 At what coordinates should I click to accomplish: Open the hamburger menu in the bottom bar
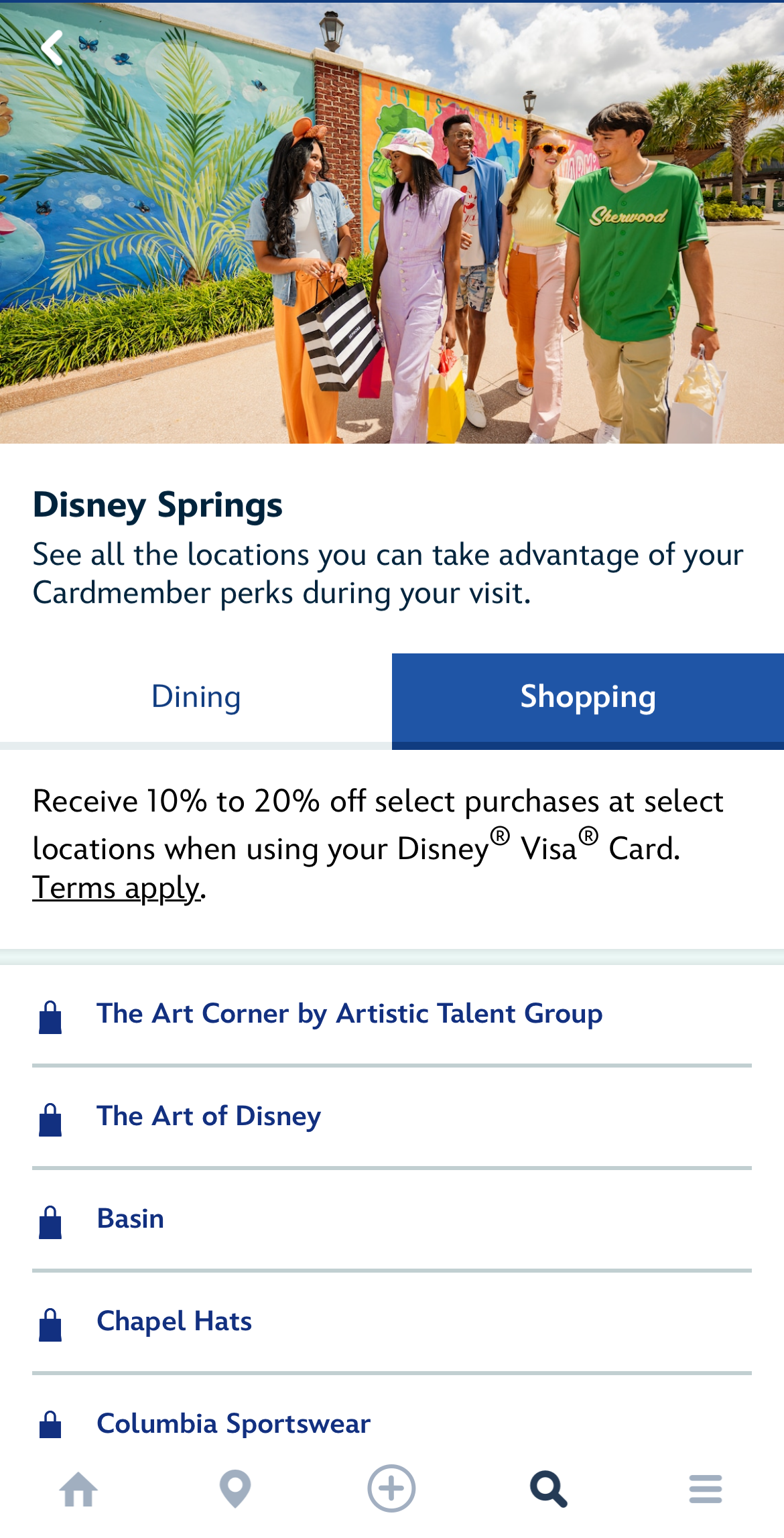[705, 1489]
